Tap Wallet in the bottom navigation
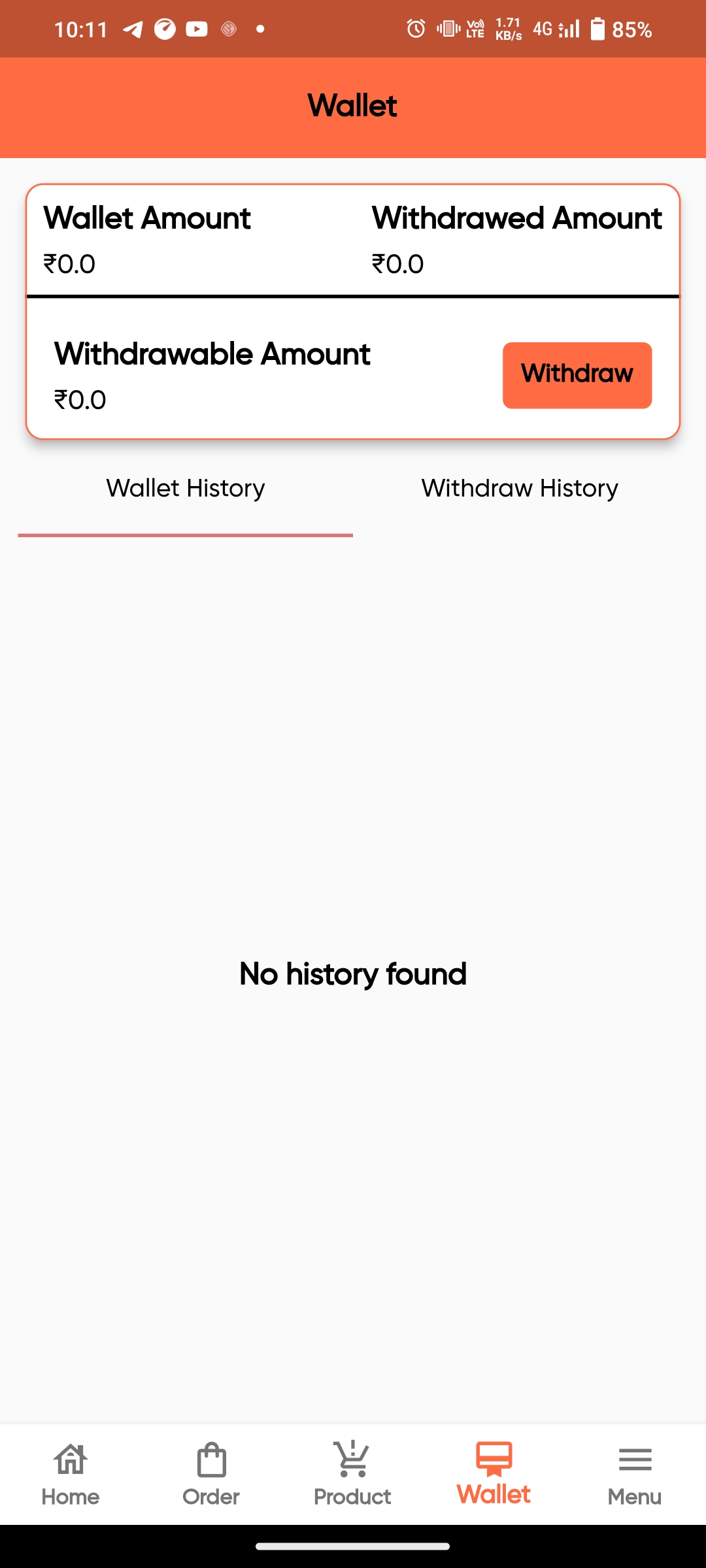 494,1474
